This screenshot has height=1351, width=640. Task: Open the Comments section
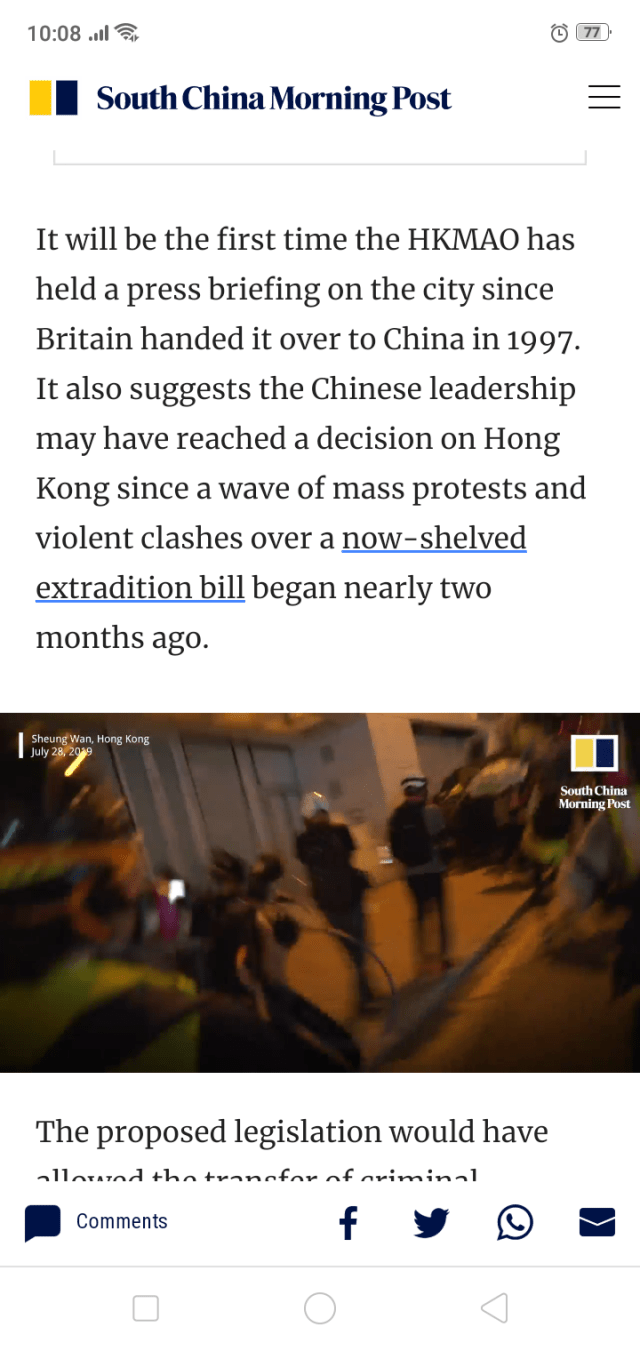[x=97, y=1221]
